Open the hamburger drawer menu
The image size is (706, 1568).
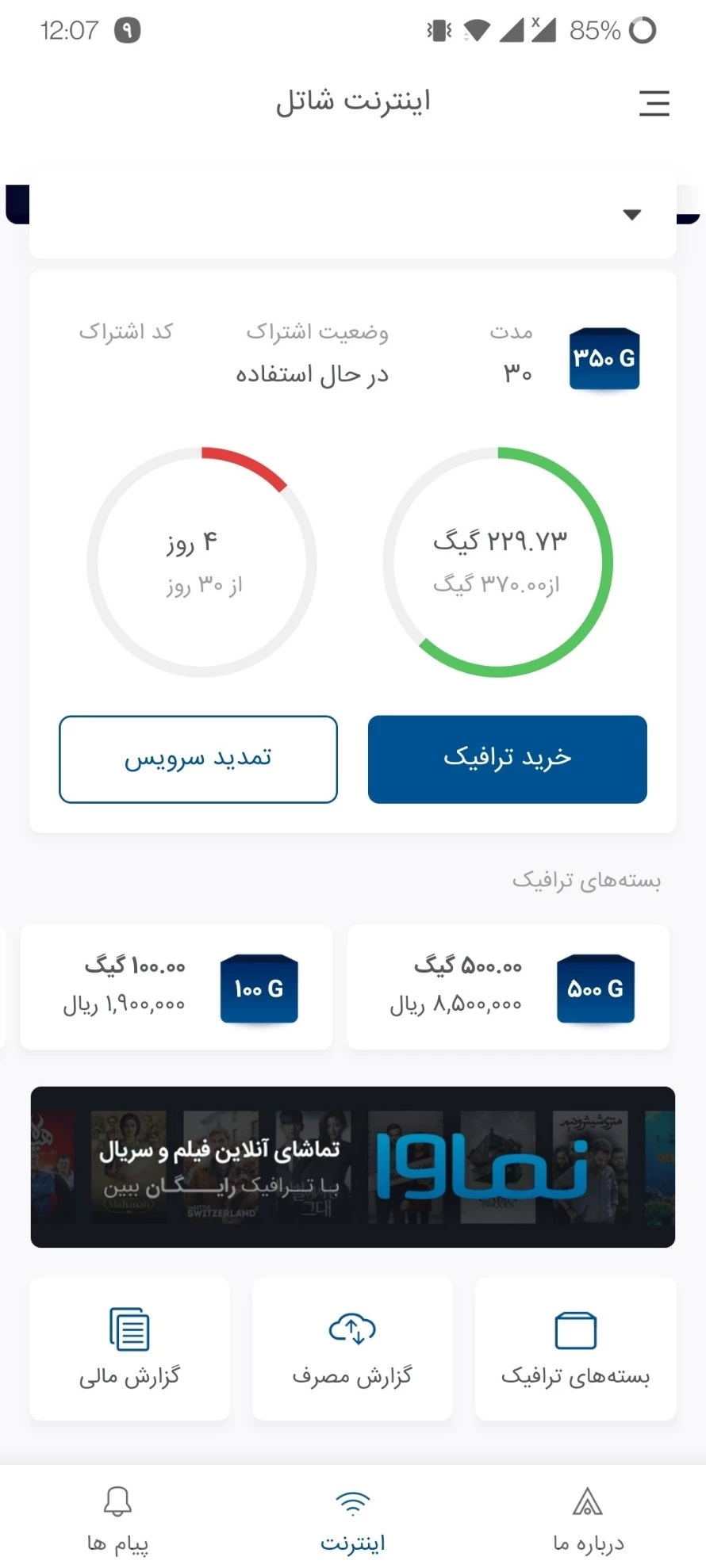654,103
